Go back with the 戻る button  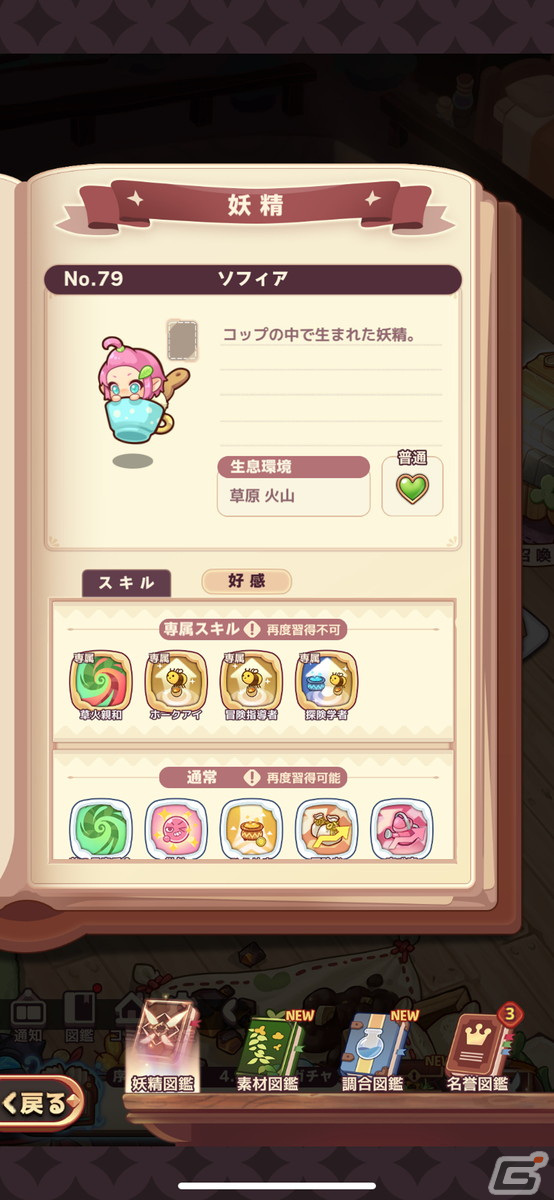pos(39,1104)
